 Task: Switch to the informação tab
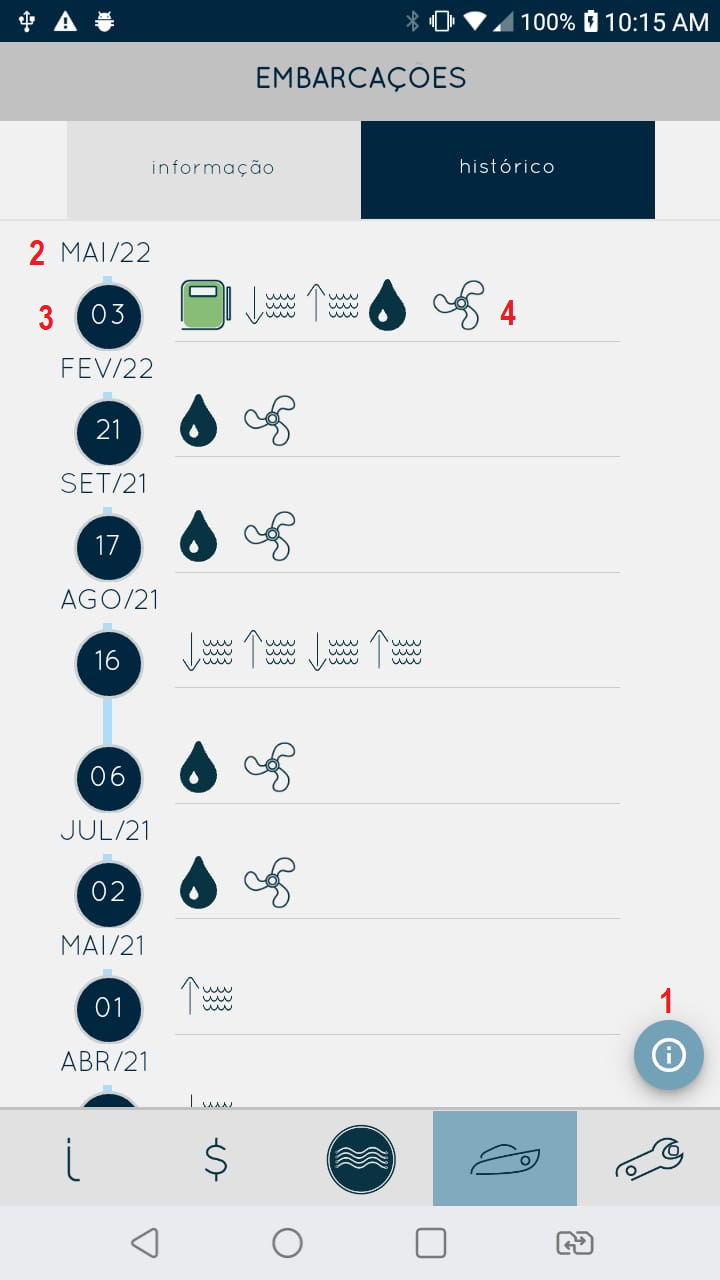click(213, 168)
